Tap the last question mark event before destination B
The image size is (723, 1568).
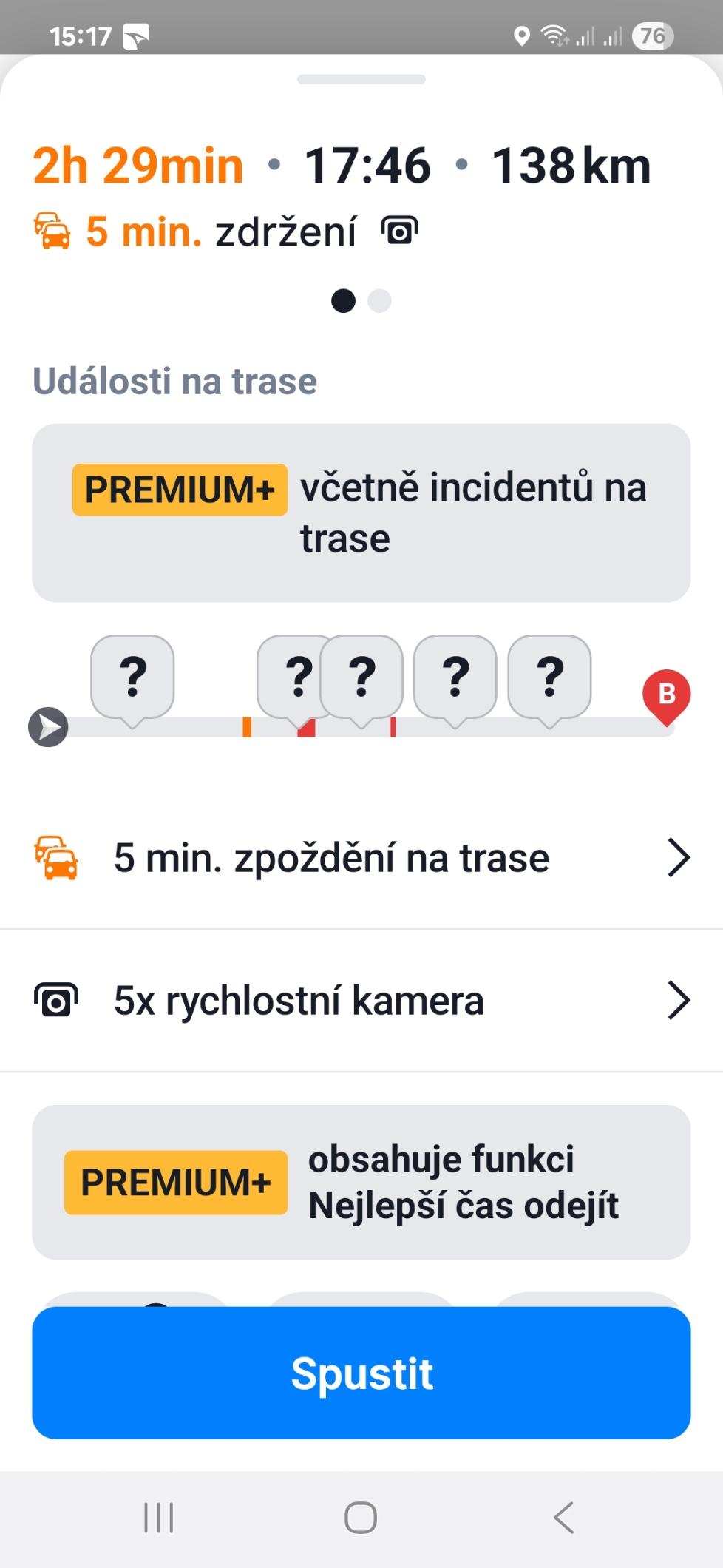pyautogui.click(x=549, y=677)
